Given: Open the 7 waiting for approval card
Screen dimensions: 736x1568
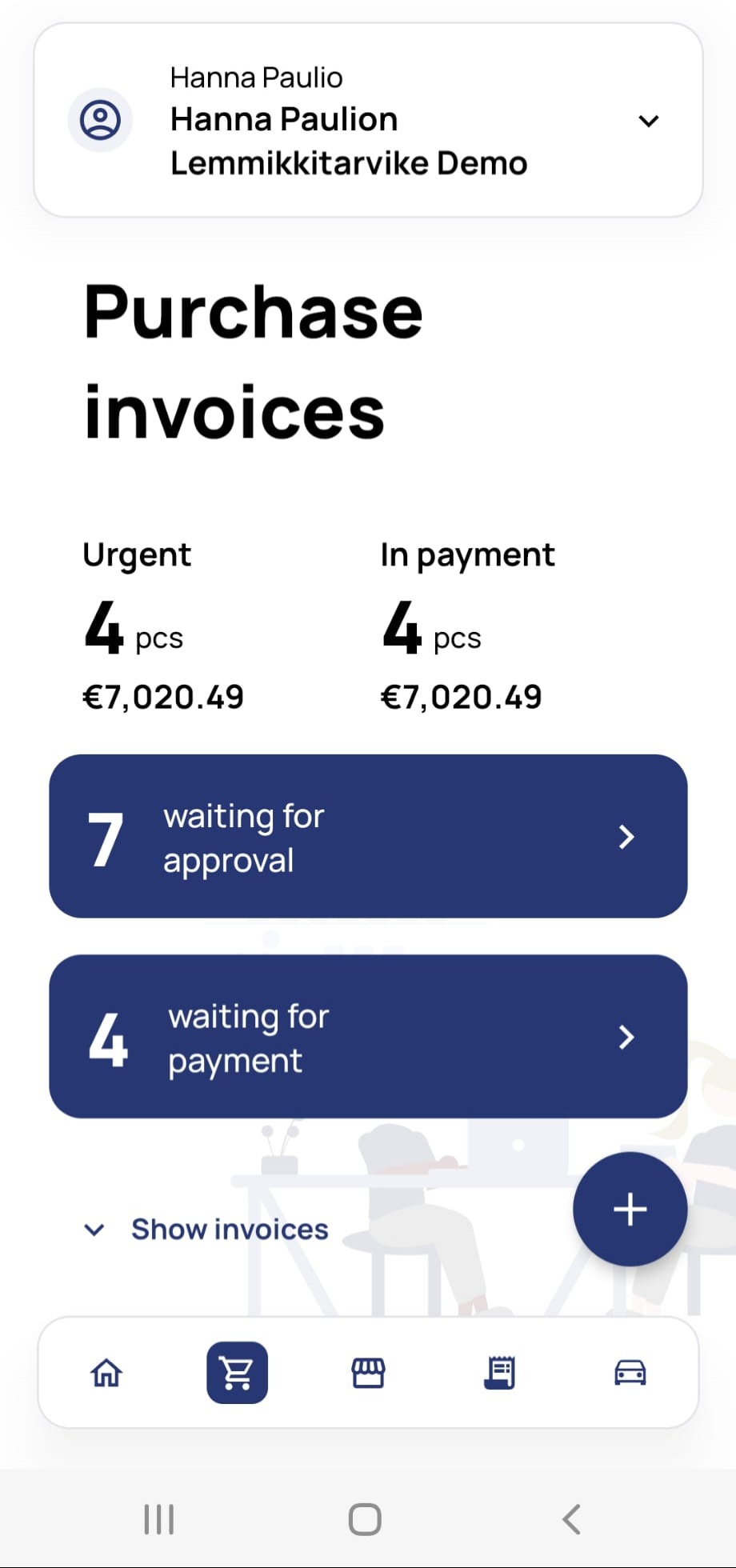Looking at the screenshot, I should 368,836.
